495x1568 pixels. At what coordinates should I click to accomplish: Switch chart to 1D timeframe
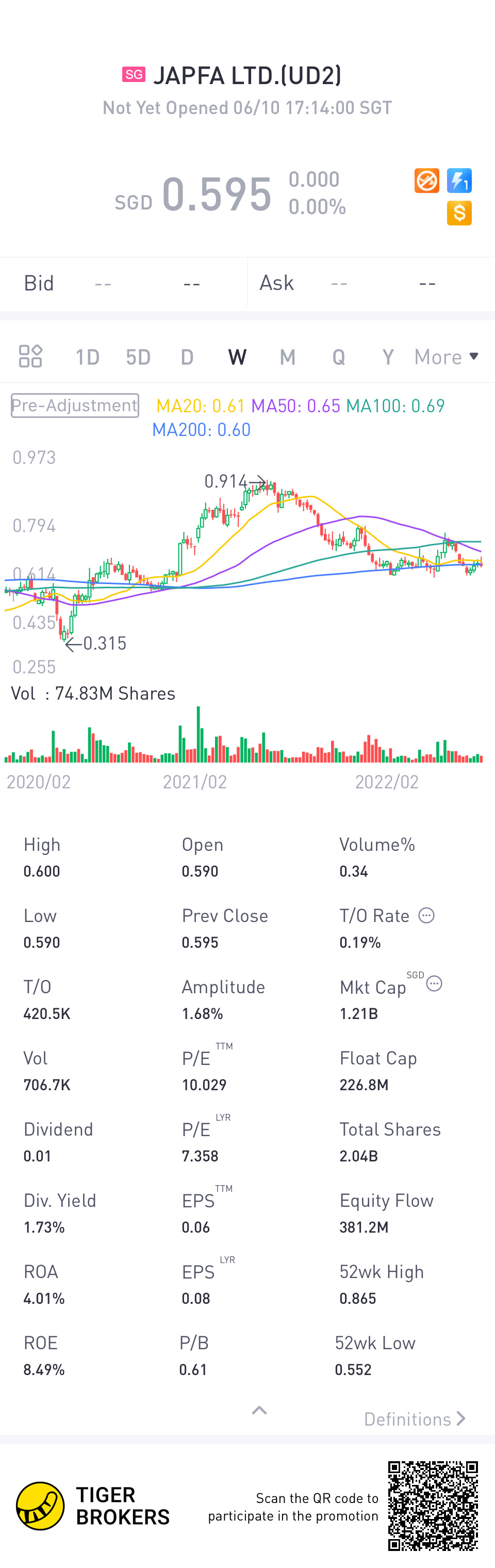coord(87,357)
